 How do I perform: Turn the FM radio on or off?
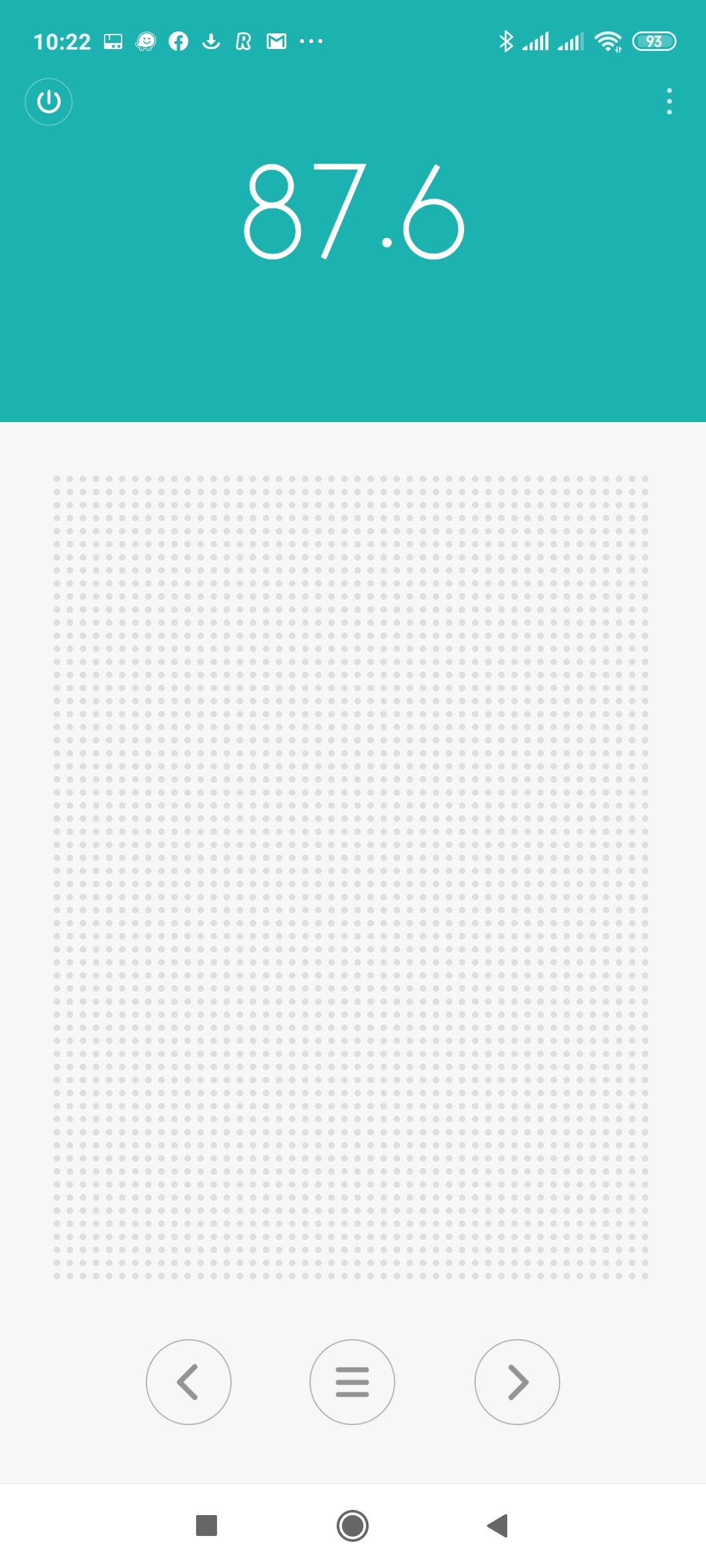pos(48,102)
